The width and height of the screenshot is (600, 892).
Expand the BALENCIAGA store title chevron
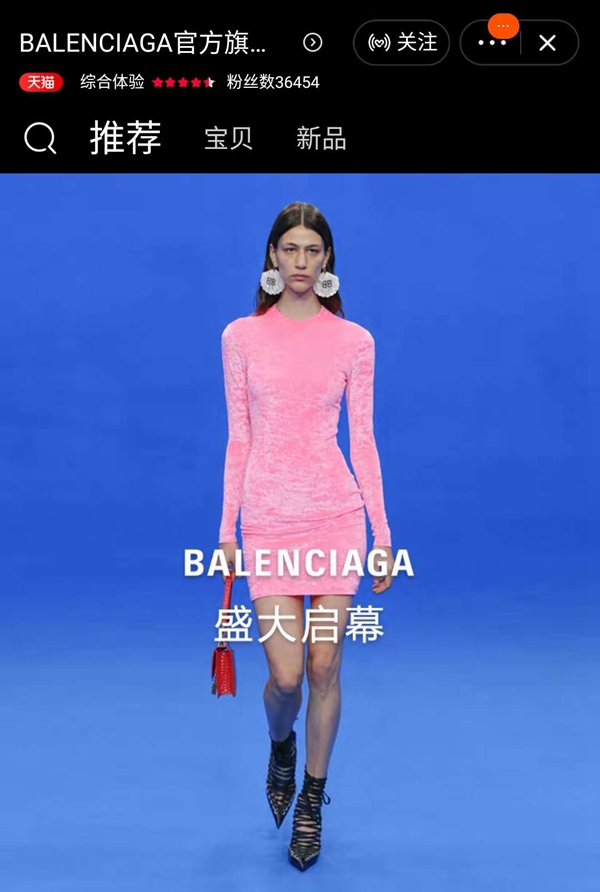pos(313,42)
